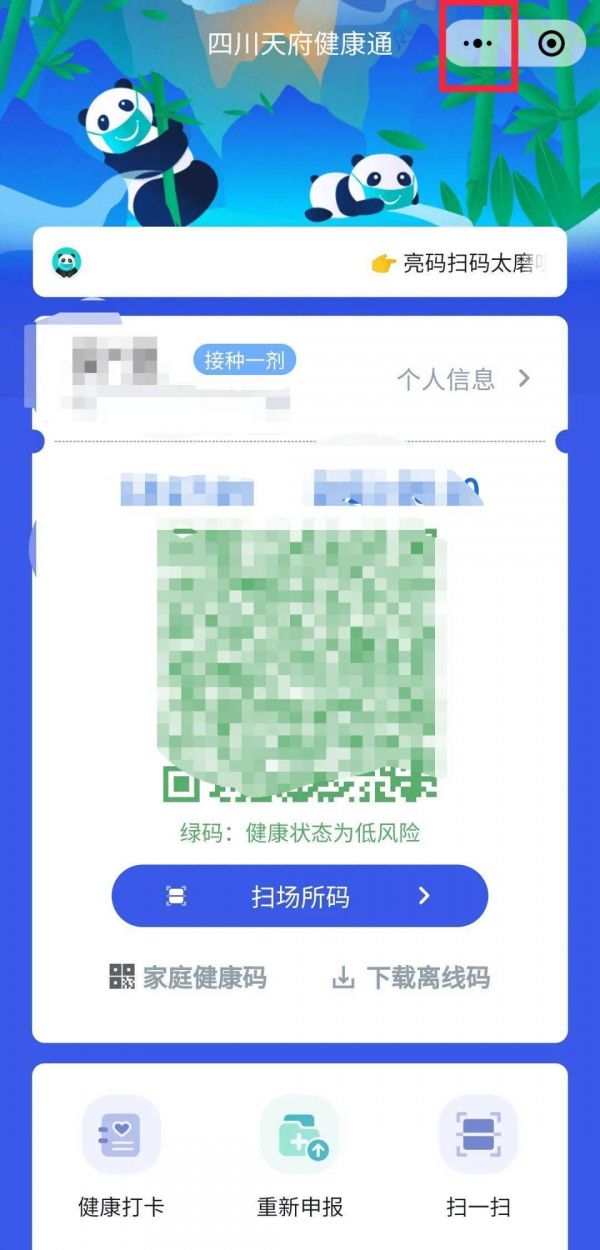Open the three-dot mini program menu
Viewport: 600px width, 1250px height.
(481, 44)
